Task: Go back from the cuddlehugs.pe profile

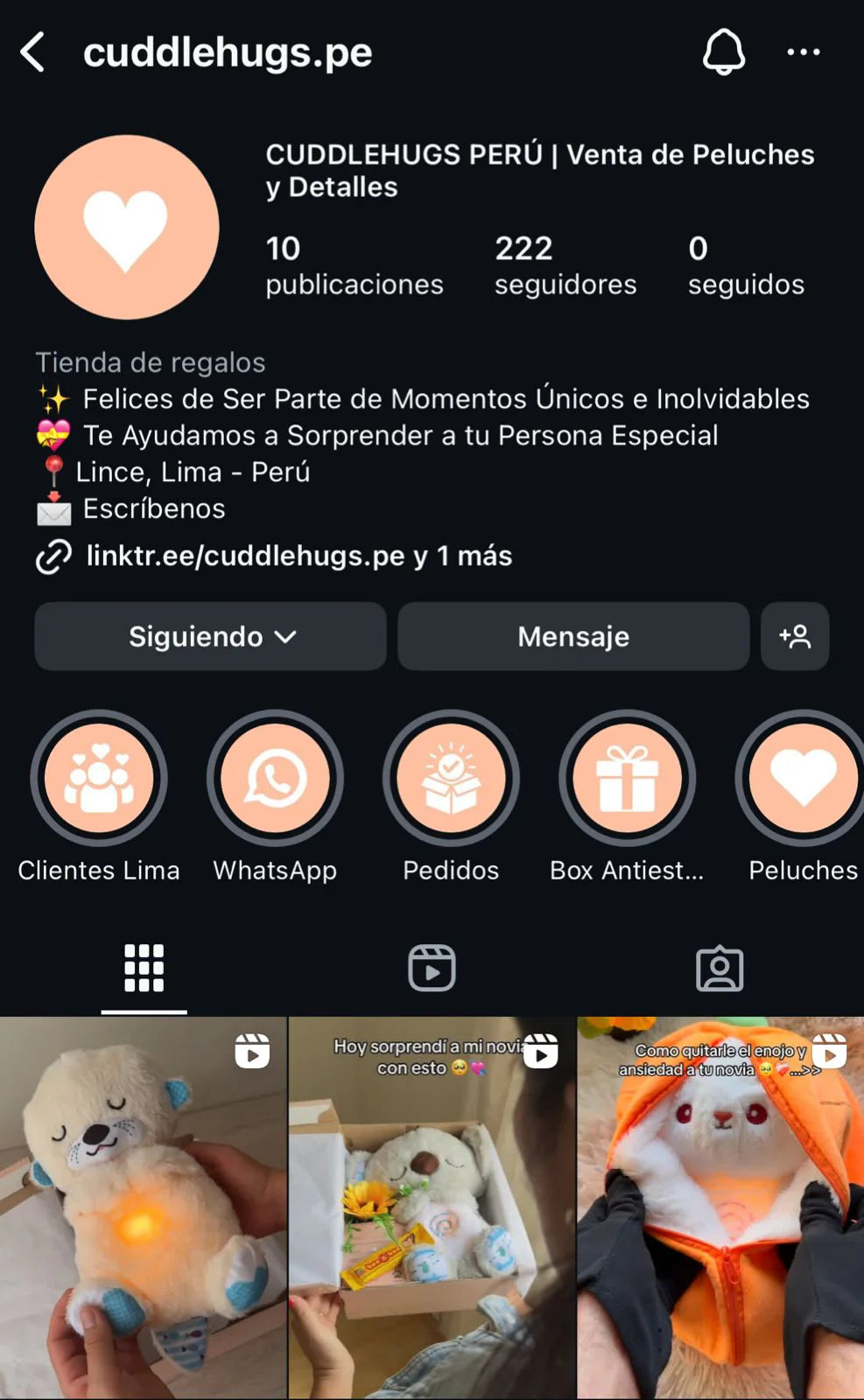Action: coord(33,52)
